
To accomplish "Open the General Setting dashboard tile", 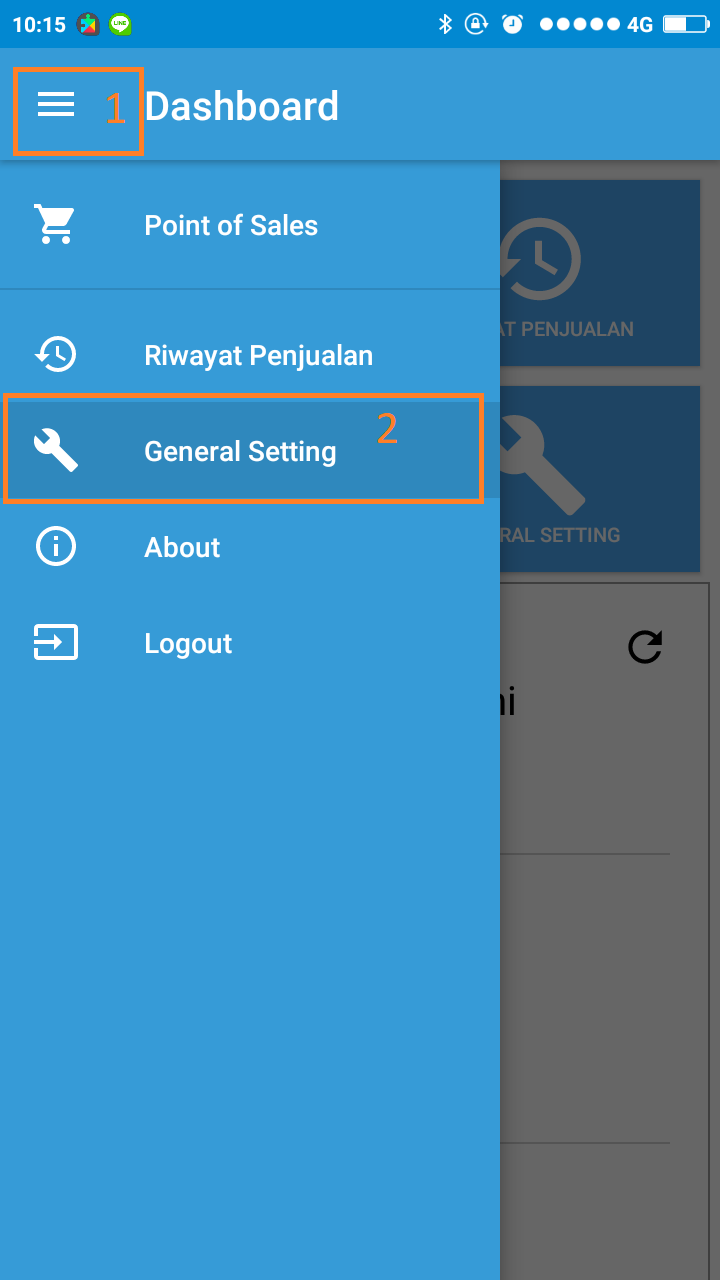I will click(599, 479).
